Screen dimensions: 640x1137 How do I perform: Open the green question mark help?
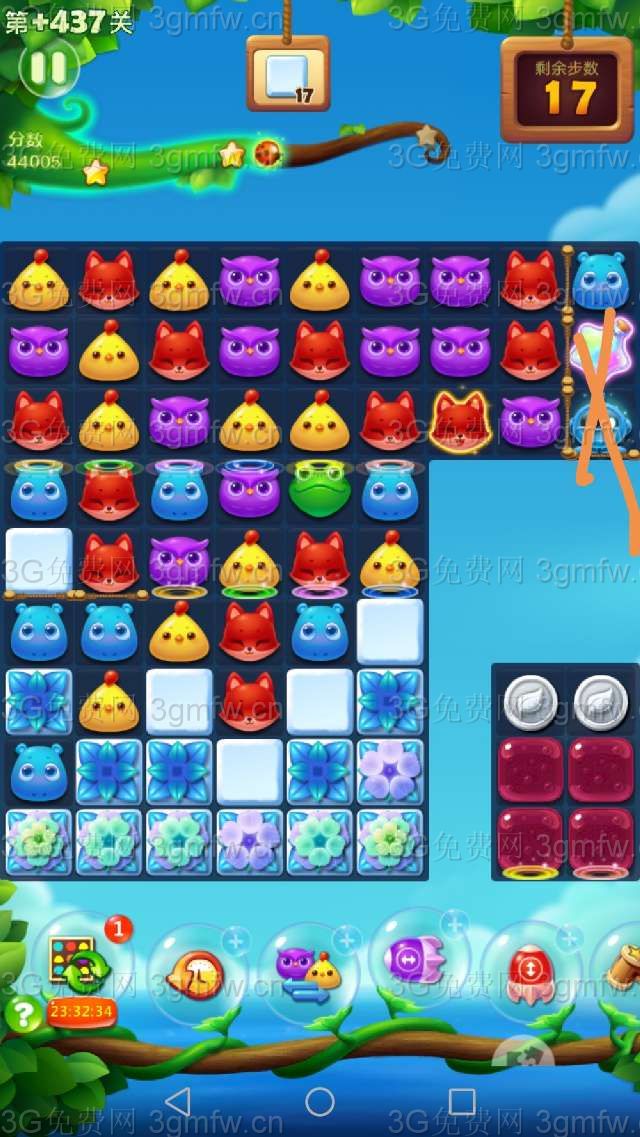point(21,1014)
